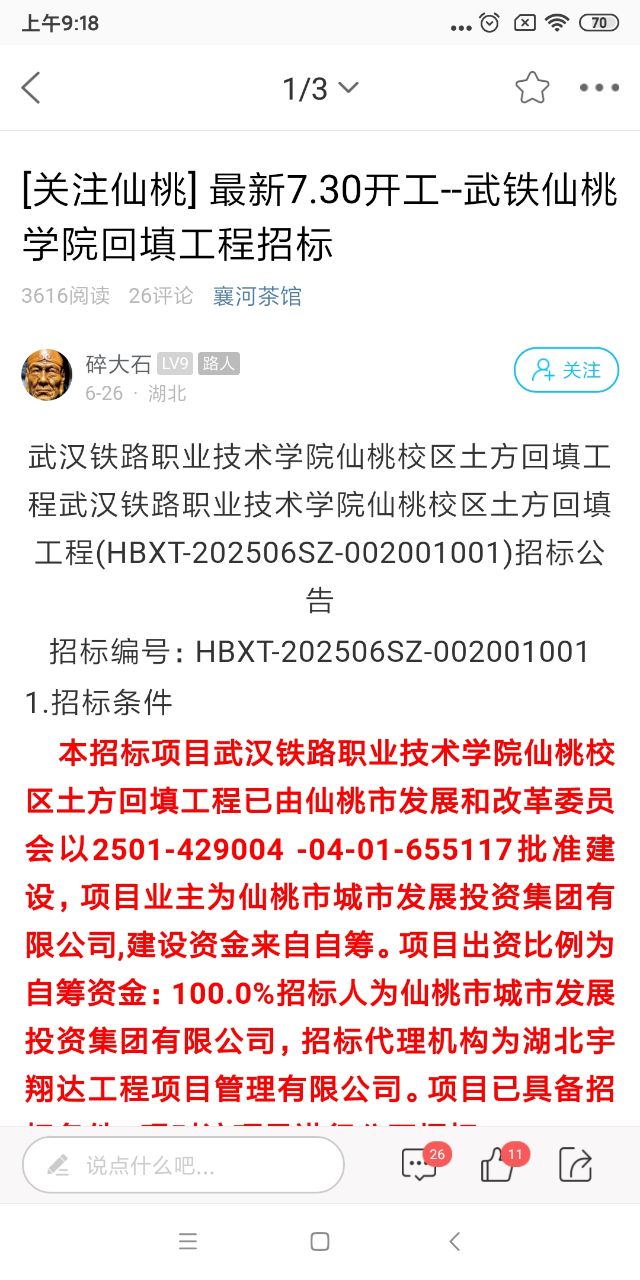Expand the 1/3 page selector
The width and height of the screenshot is (640, 1280).
tap(320, 89)
